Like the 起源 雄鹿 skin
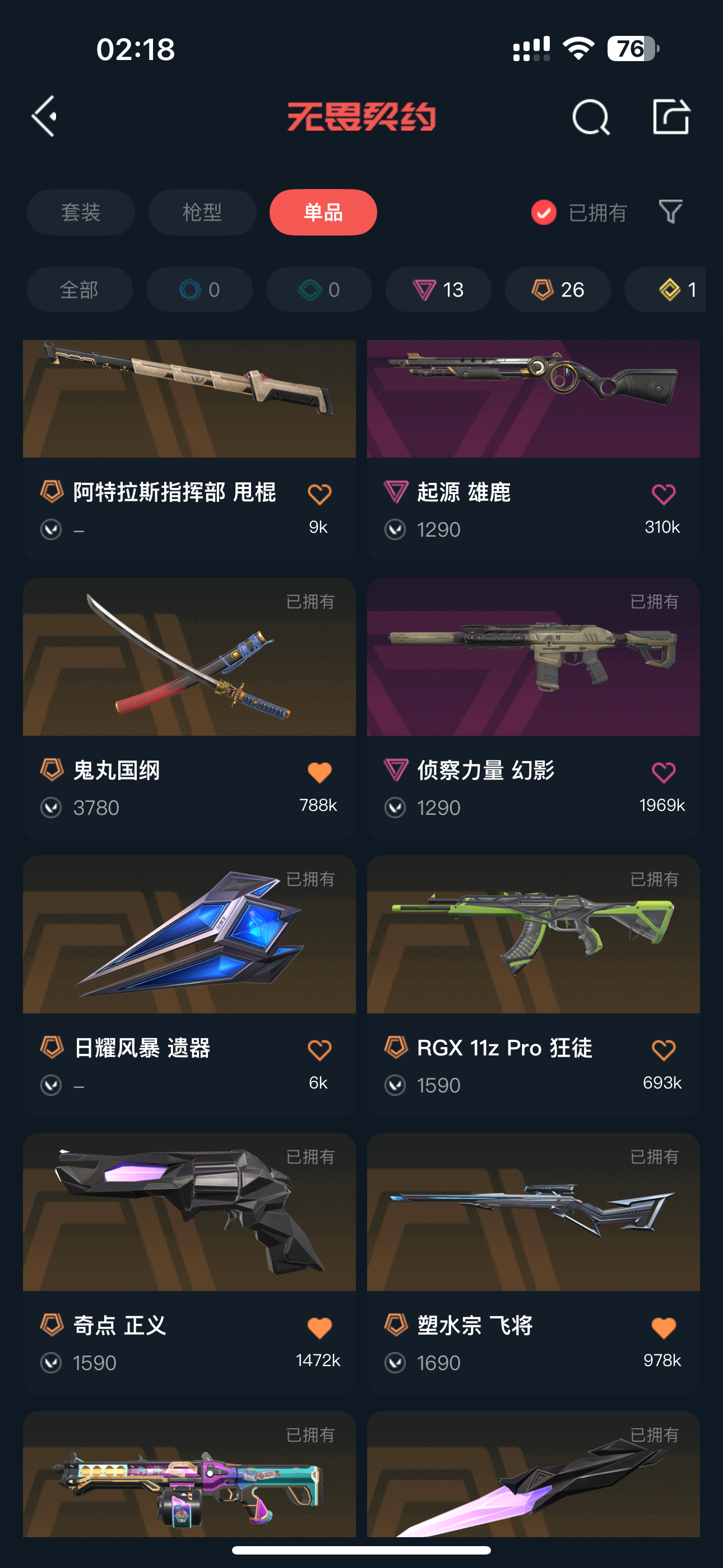 (664, 494)
